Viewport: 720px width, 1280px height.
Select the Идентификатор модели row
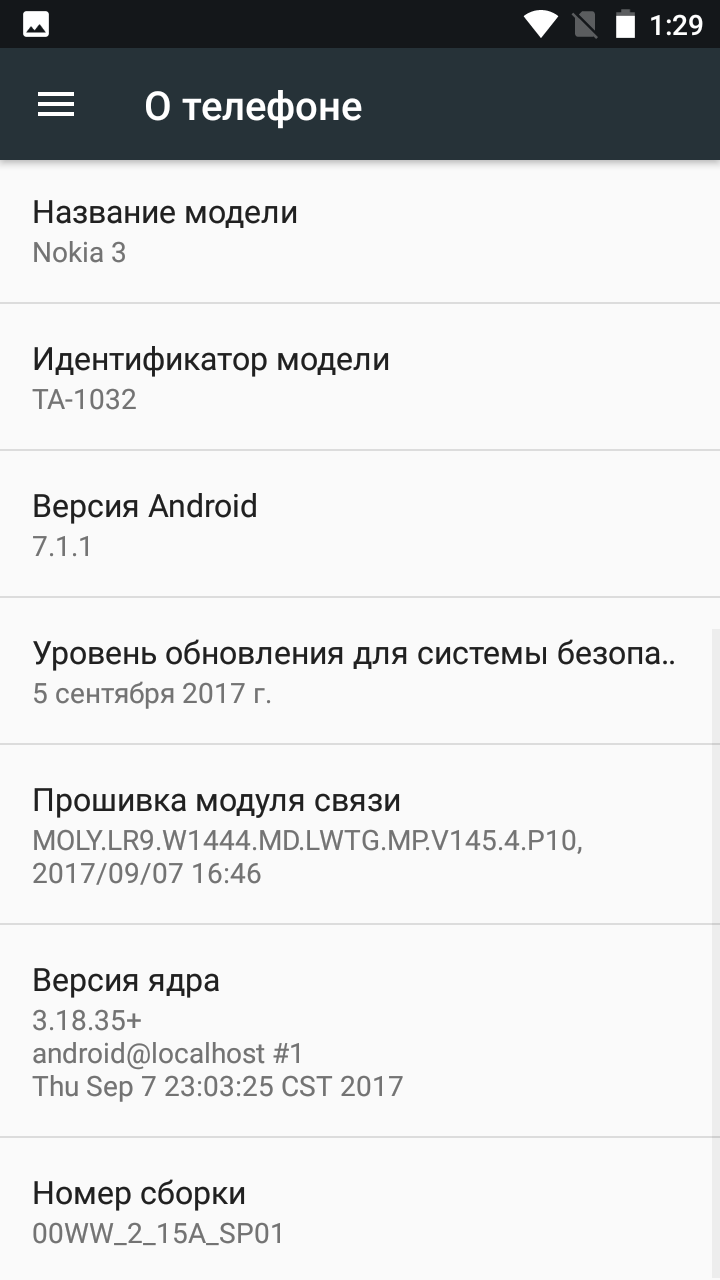(x=360, y=378)
